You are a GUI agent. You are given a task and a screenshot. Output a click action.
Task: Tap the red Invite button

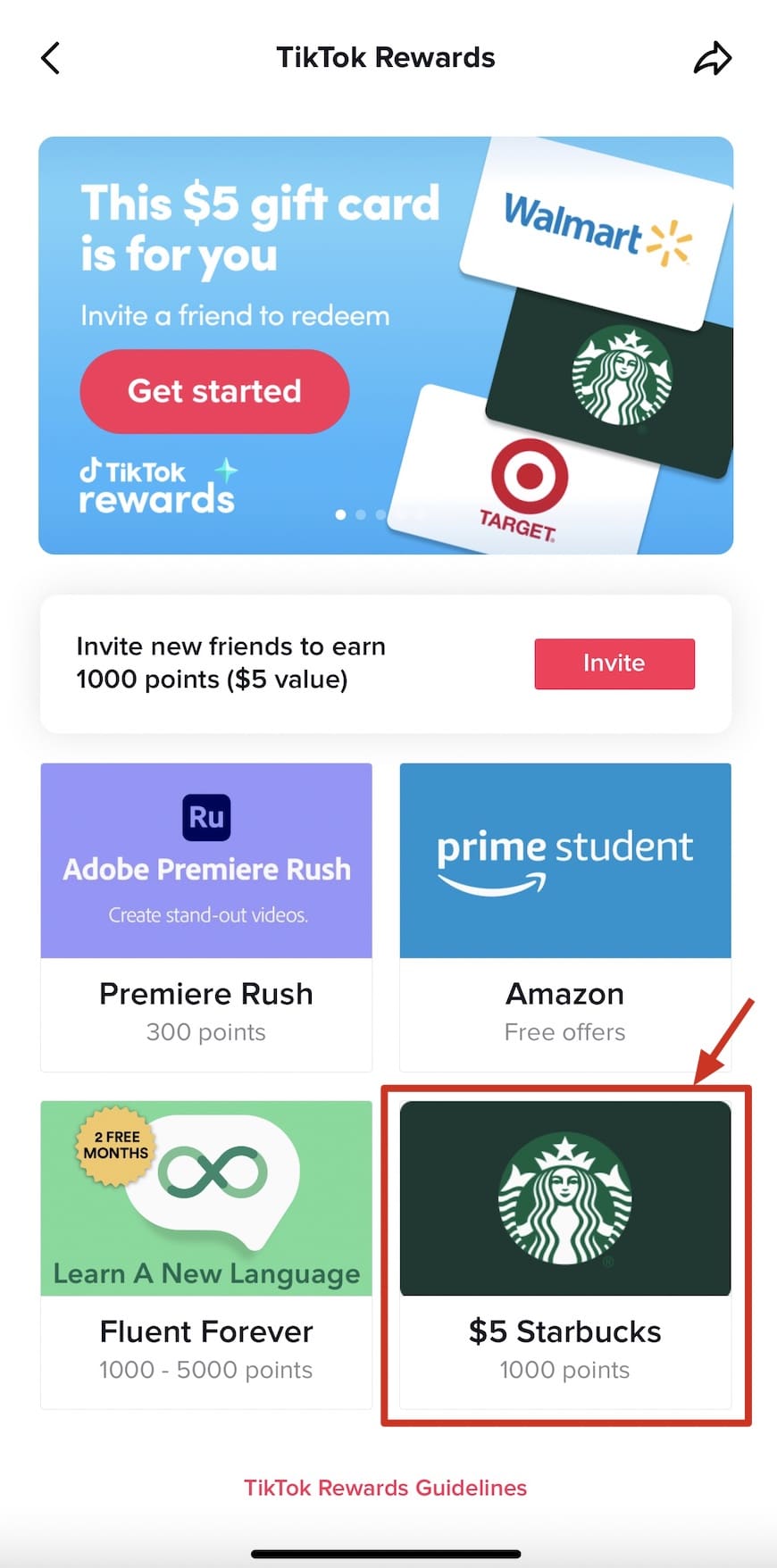(x=614, y=663)
